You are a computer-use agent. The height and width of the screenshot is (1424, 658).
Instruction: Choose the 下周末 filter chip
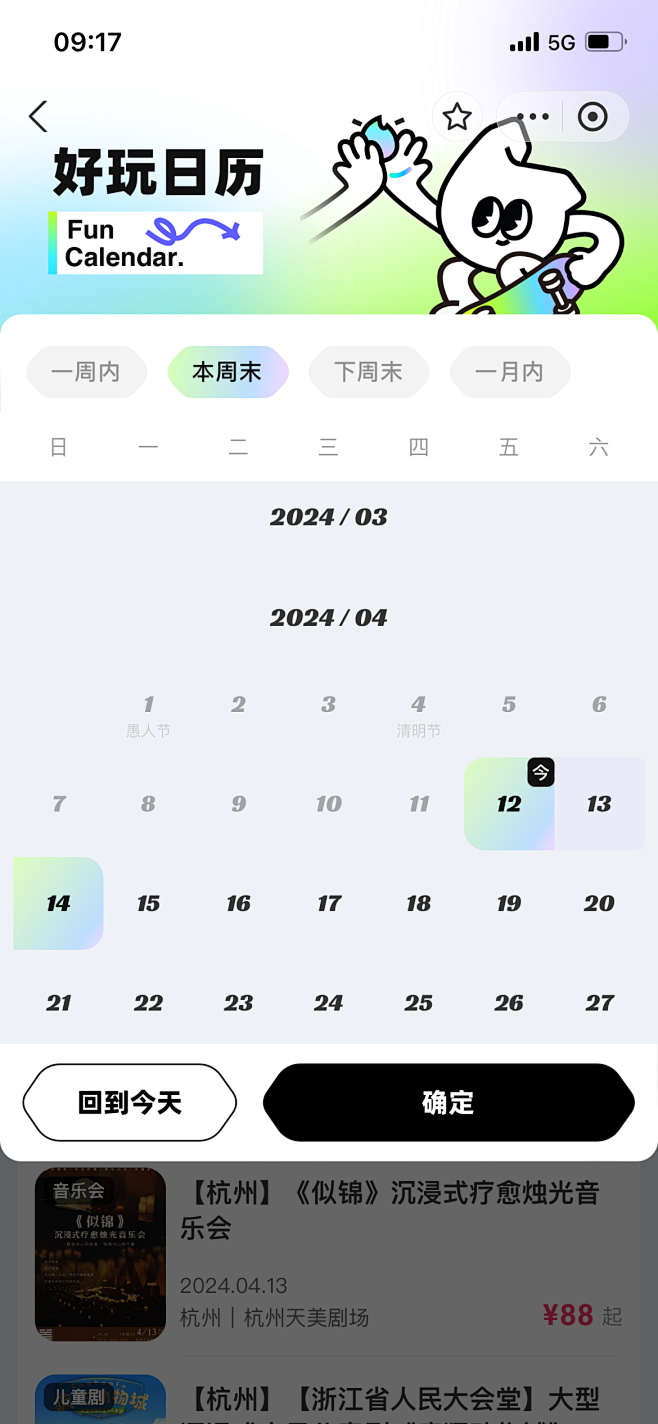click(369, 372)
